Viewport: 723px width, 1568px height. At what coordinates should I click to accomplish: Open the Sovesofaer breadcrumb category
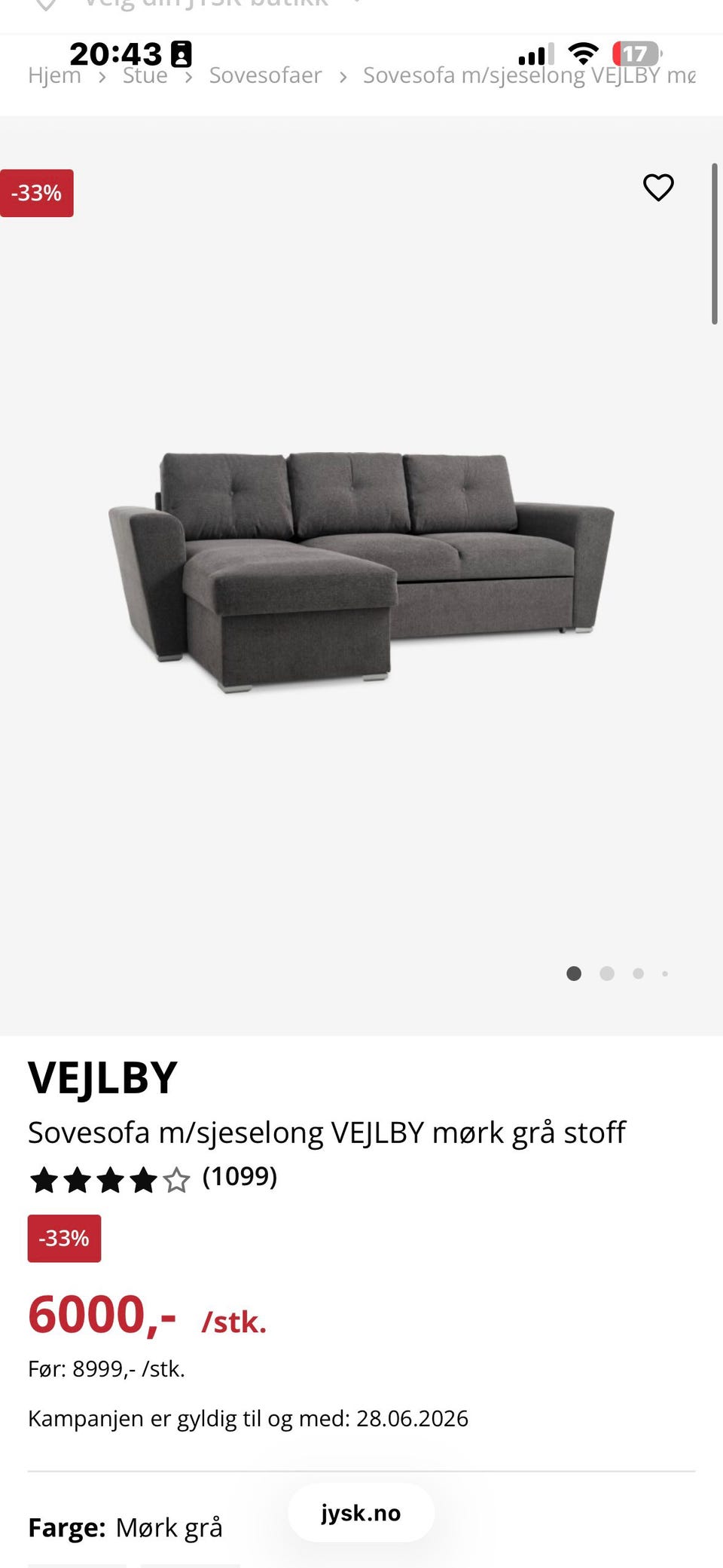click(265, 75)
